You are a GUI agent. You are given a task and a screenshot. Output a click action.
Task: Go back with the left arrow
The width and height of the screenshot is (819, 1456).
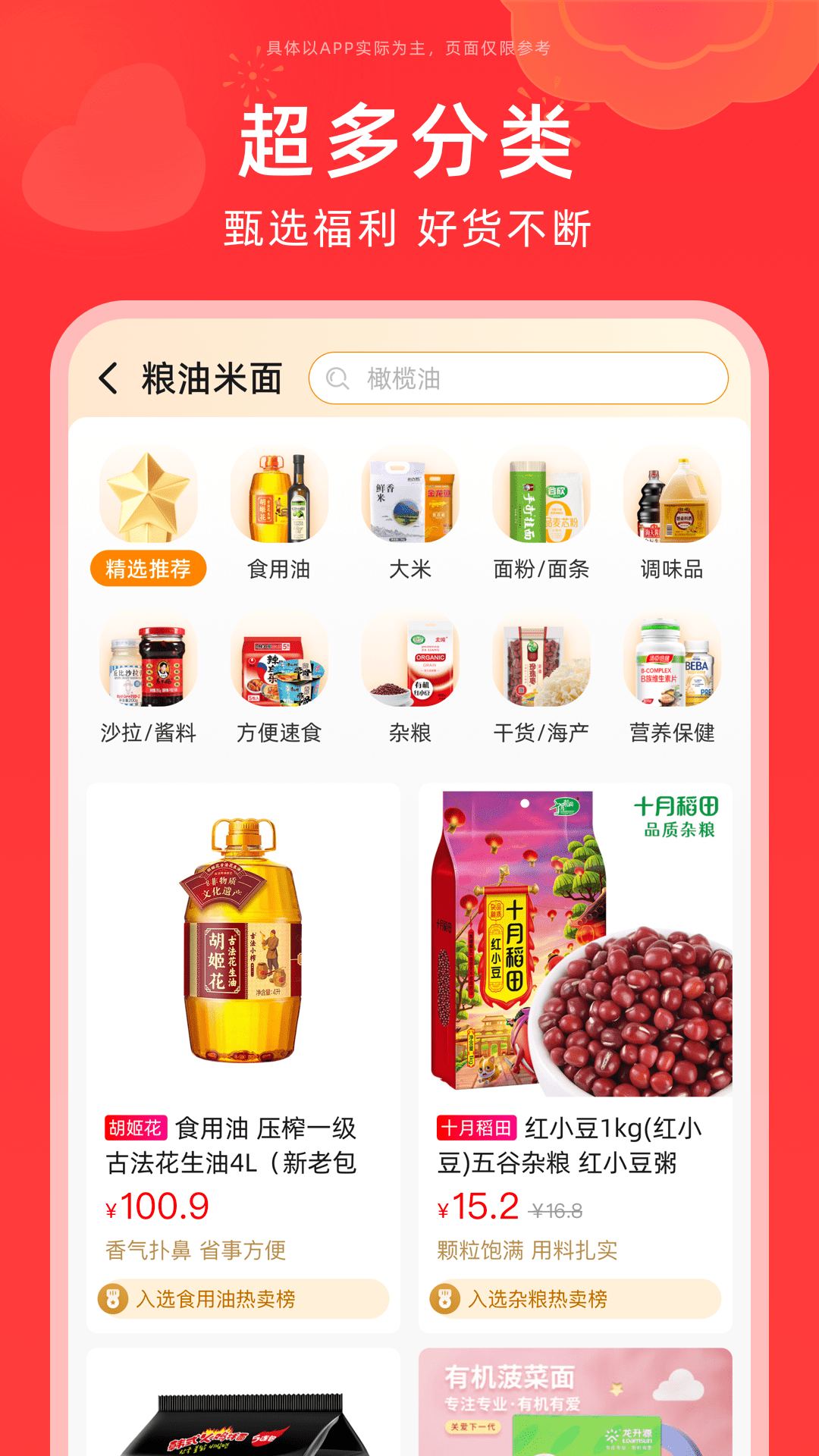point(107,377)
